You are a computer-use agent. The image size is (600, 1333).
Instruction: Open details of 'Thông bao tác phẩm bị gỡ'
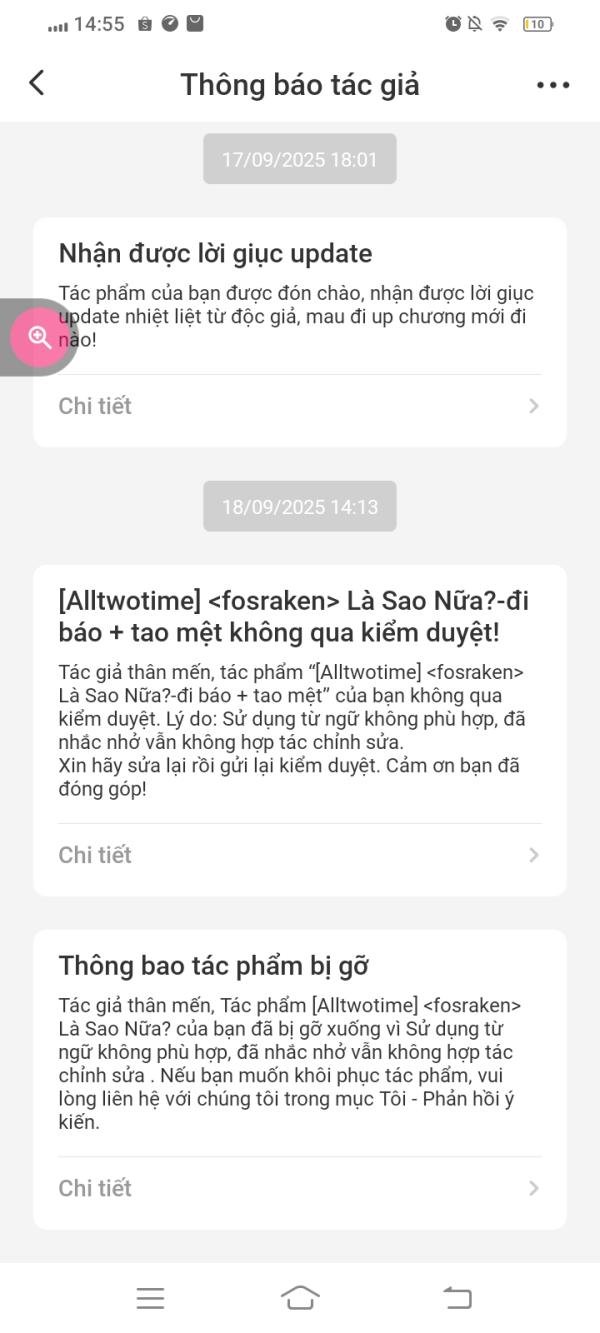pyautogui.click(x=299, y=1188)
